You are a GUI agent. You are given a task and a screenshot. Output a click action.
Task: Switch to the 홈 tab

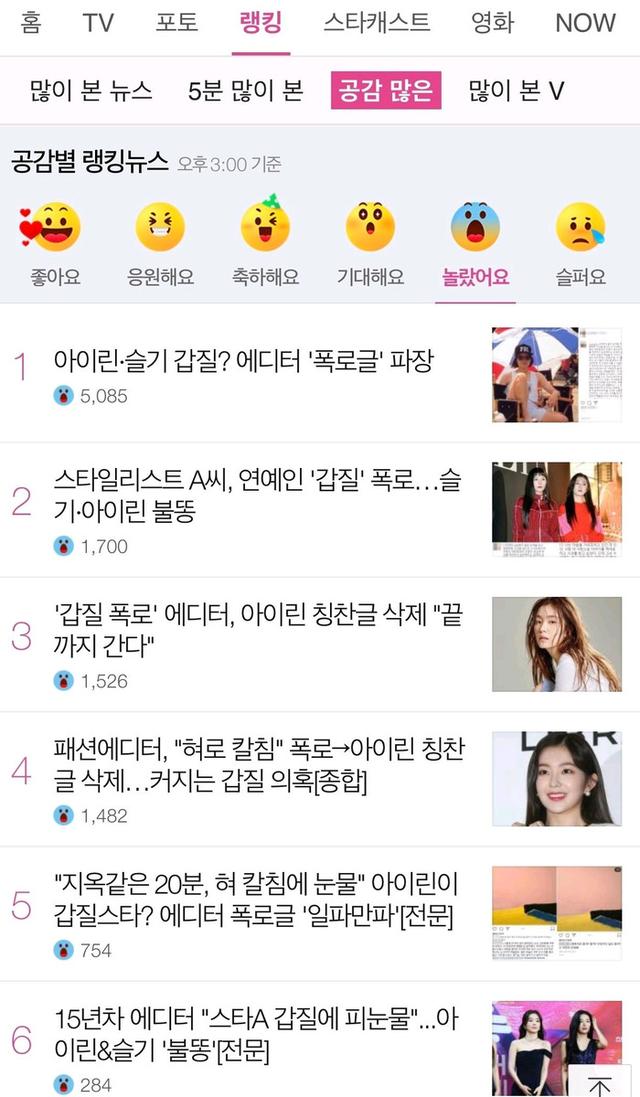click(31, 23)
